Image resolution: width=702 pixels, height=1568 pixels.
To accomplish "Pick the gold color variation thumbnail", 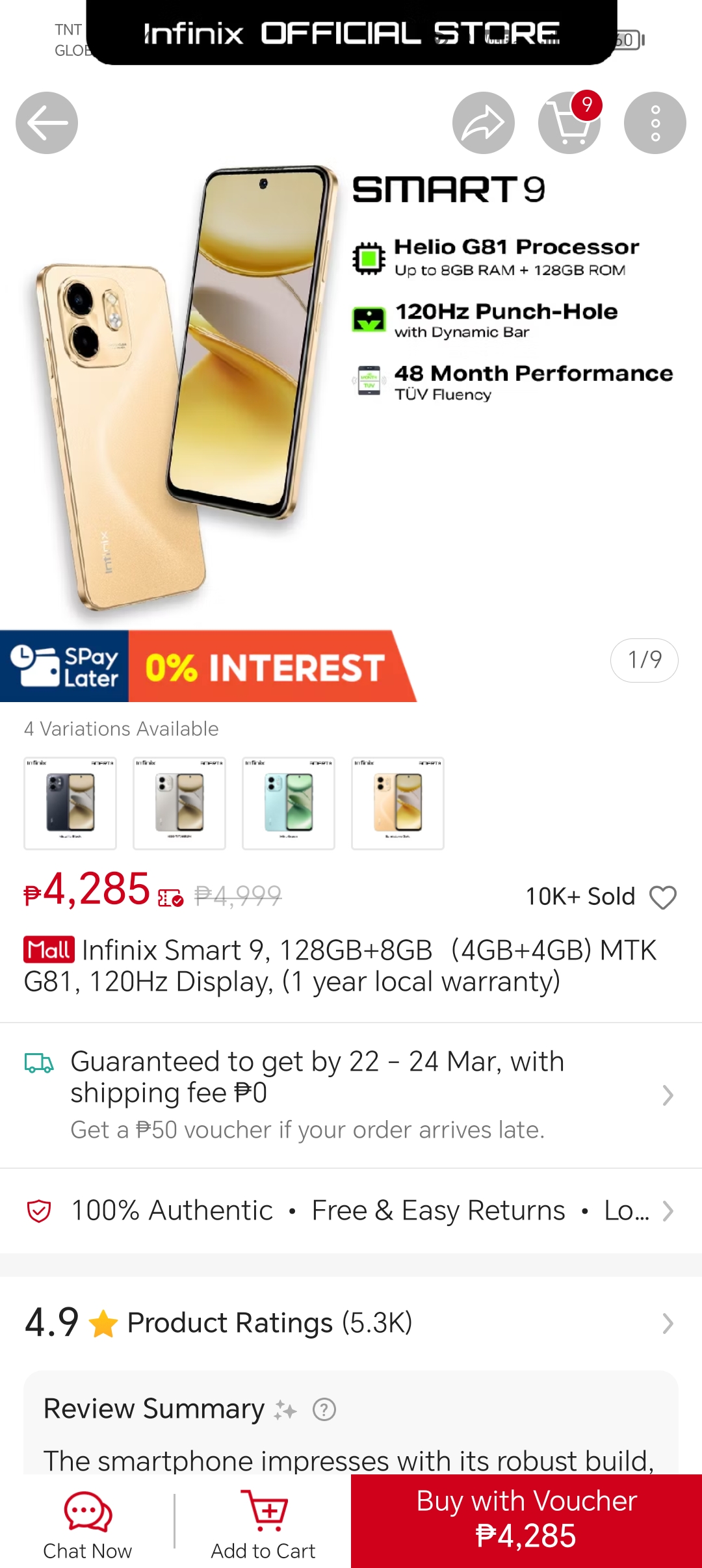I will [398, 804].
